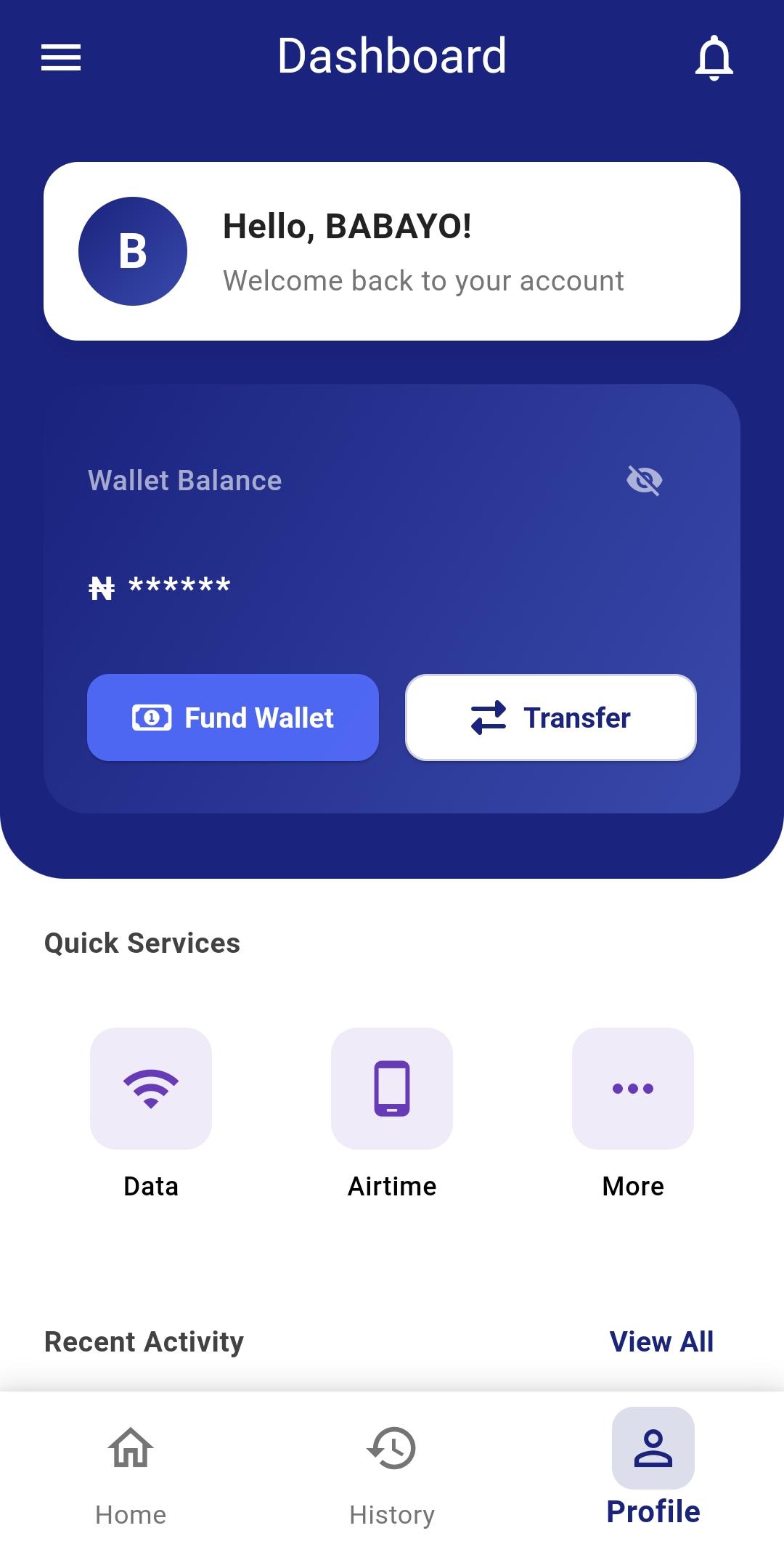
Task: Expand Recent Activity with View All
Action: pos(661,1341)
